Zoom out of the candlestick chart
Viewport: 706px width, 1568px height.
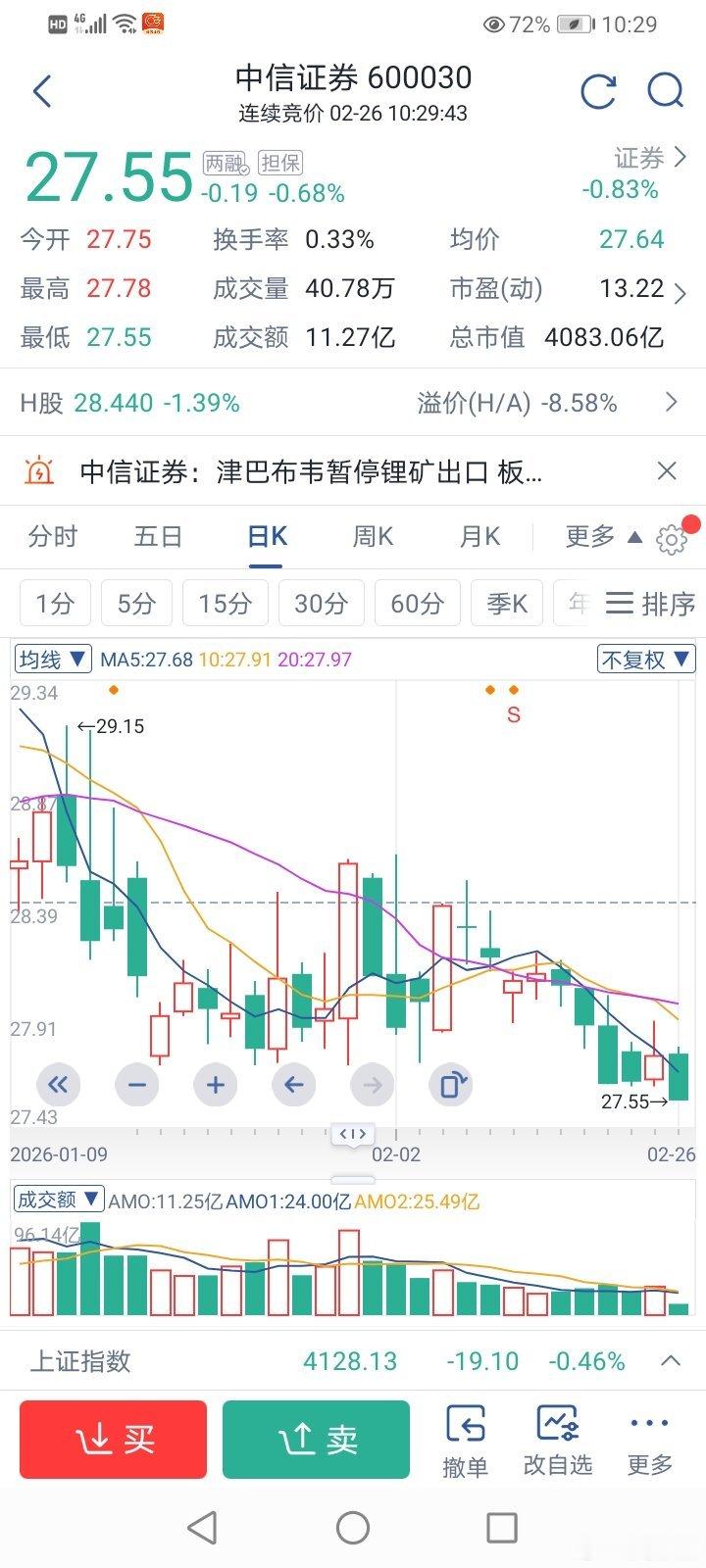136,1085
